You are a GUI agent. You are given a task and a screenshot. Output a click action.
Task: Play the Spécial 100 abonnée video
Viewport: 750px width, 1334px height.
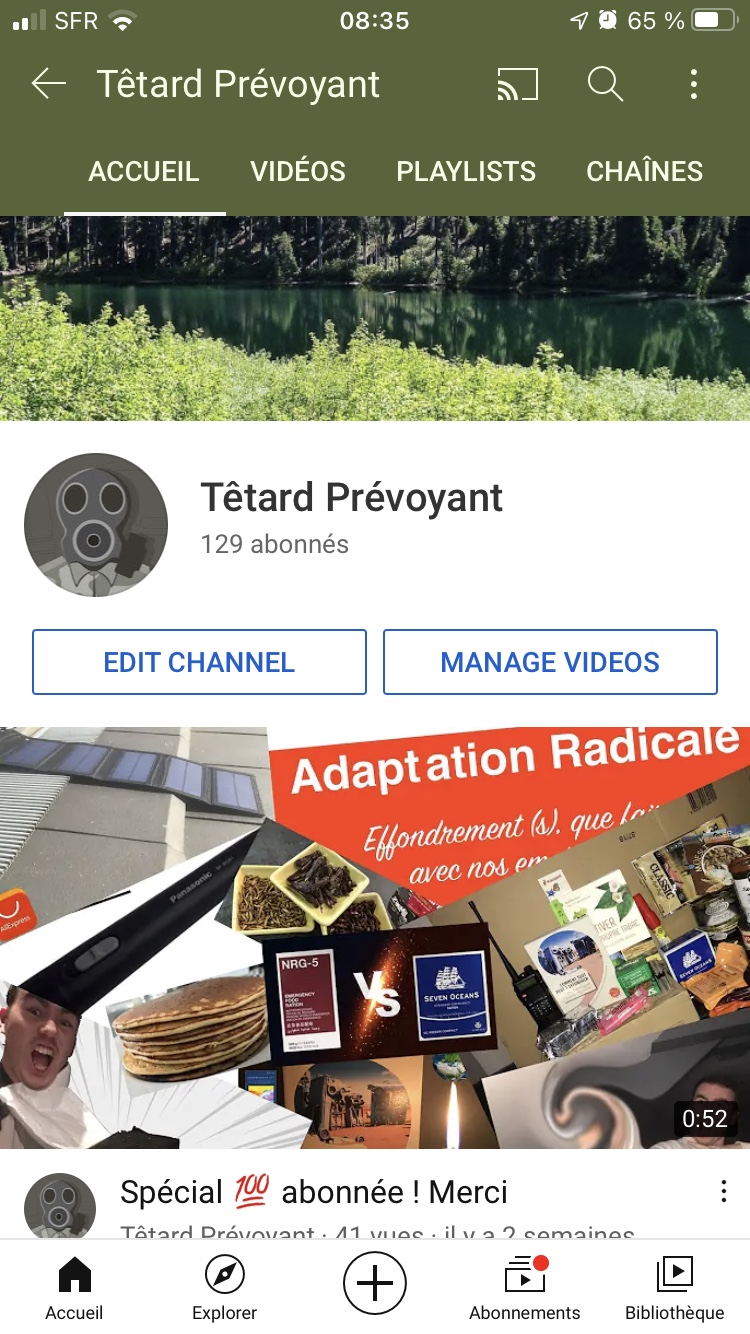point(375,938)
